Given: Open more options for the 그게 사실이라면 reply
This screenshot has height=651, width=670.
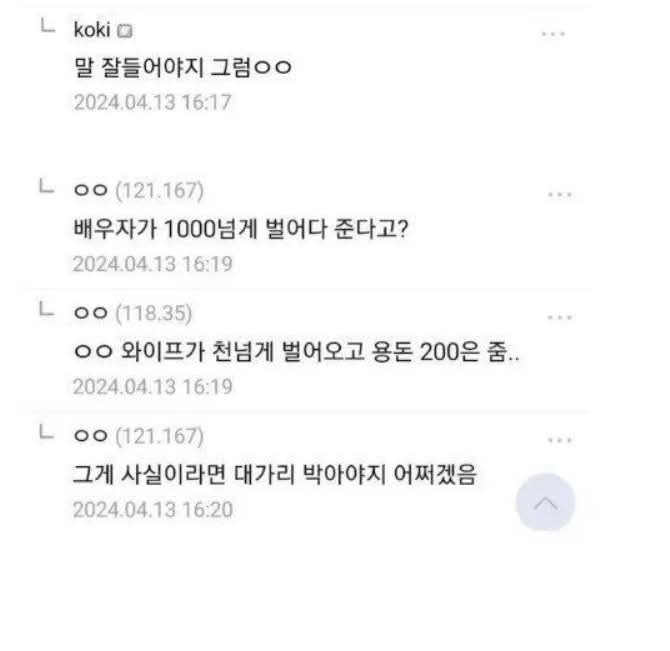Looking at the screenshot, I should point(559,440).
